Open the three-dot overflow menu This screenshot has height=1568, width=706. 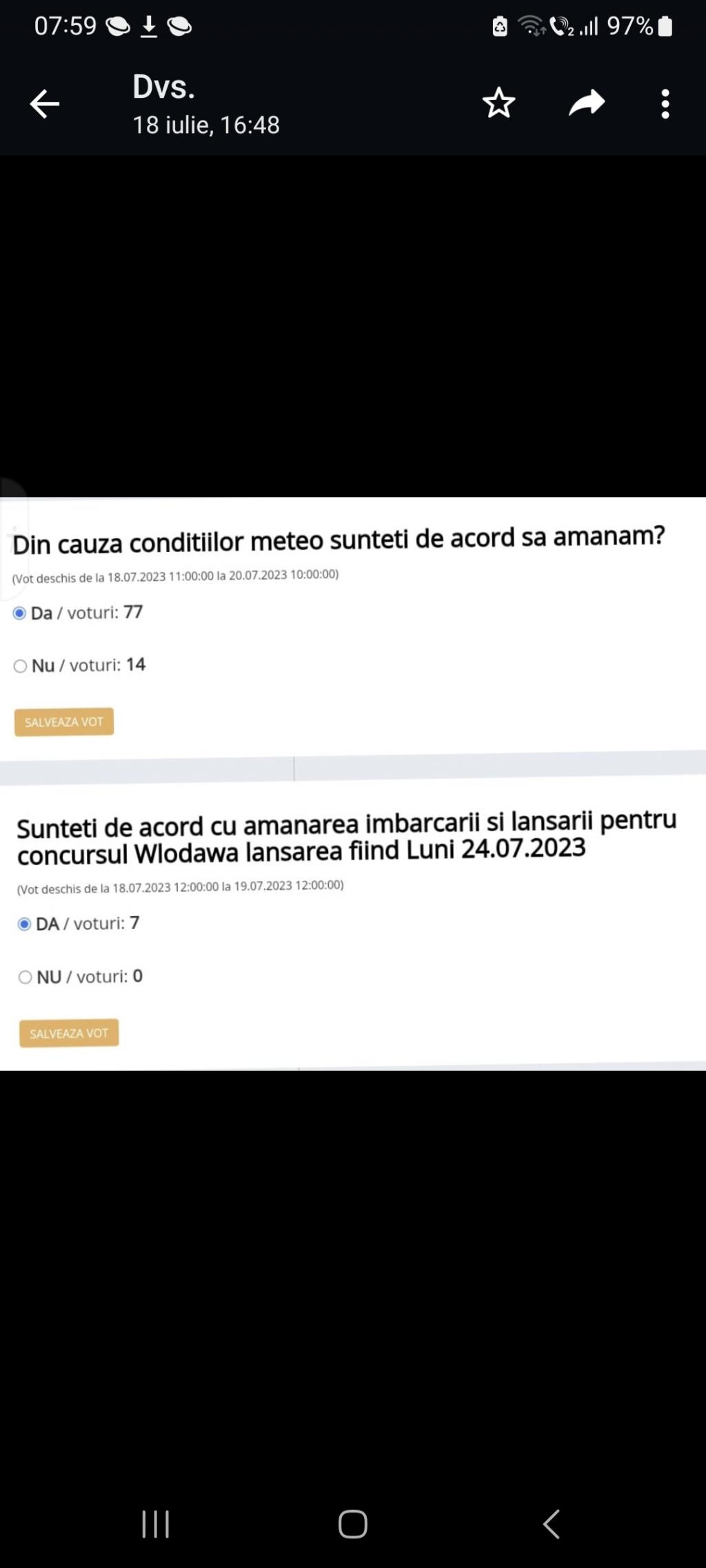click(x=665, y=104)
